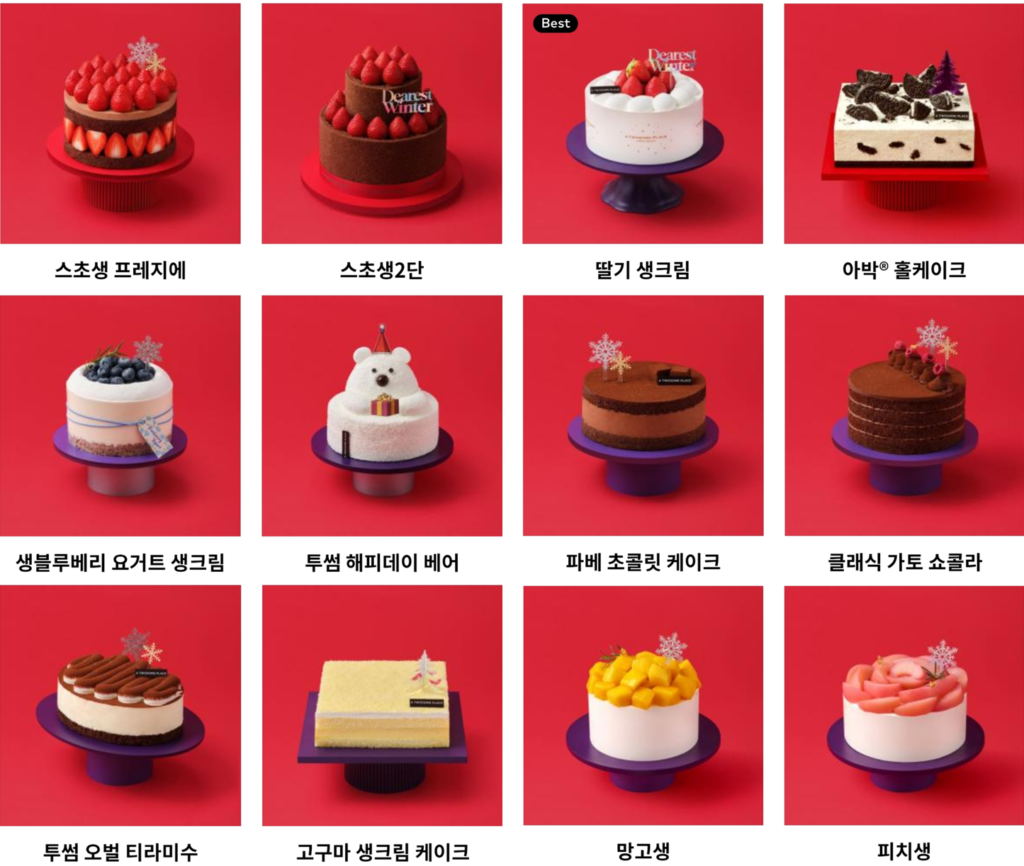Open the 클래식 가토 쇼콜라 cake
The height and width of the screenshot is (866, 1024).
pos(904,415)
